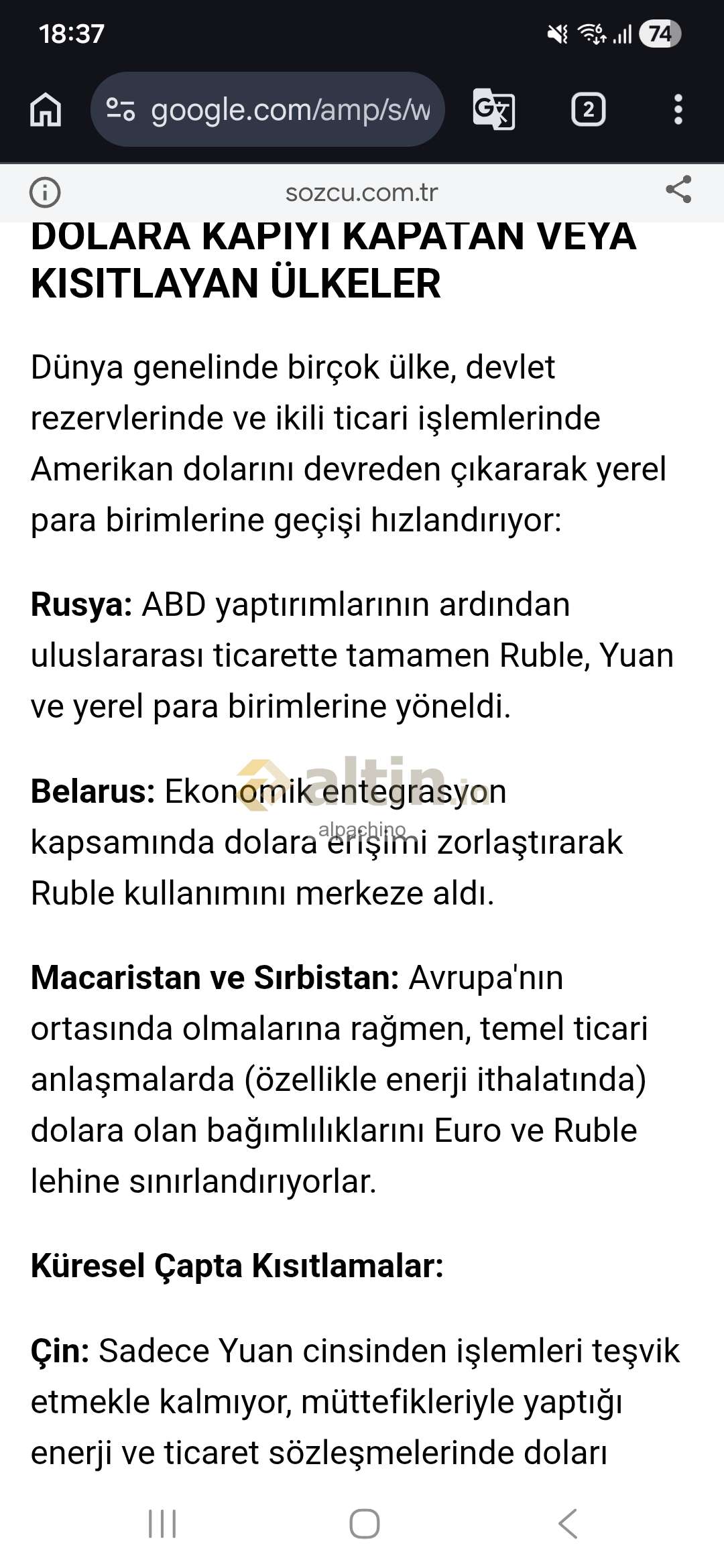View AMP page info icon
The image size is (724, 1568).
(45, 192)
